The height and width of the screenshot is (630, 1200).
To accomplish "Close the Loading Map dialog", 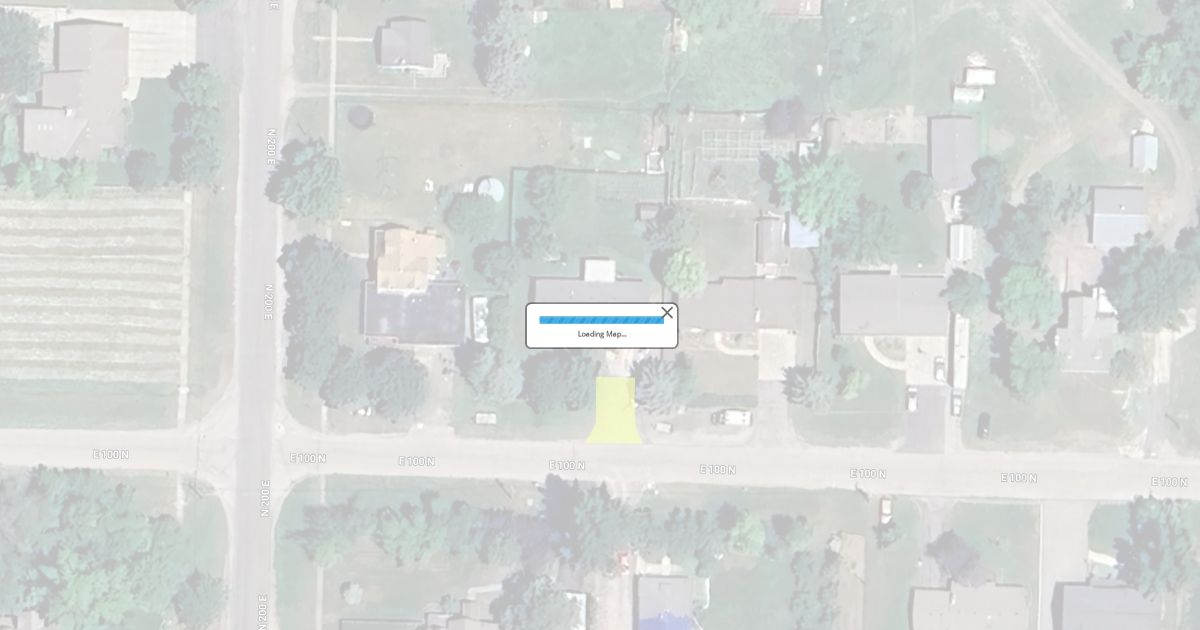I will click(x=667, y=313).
